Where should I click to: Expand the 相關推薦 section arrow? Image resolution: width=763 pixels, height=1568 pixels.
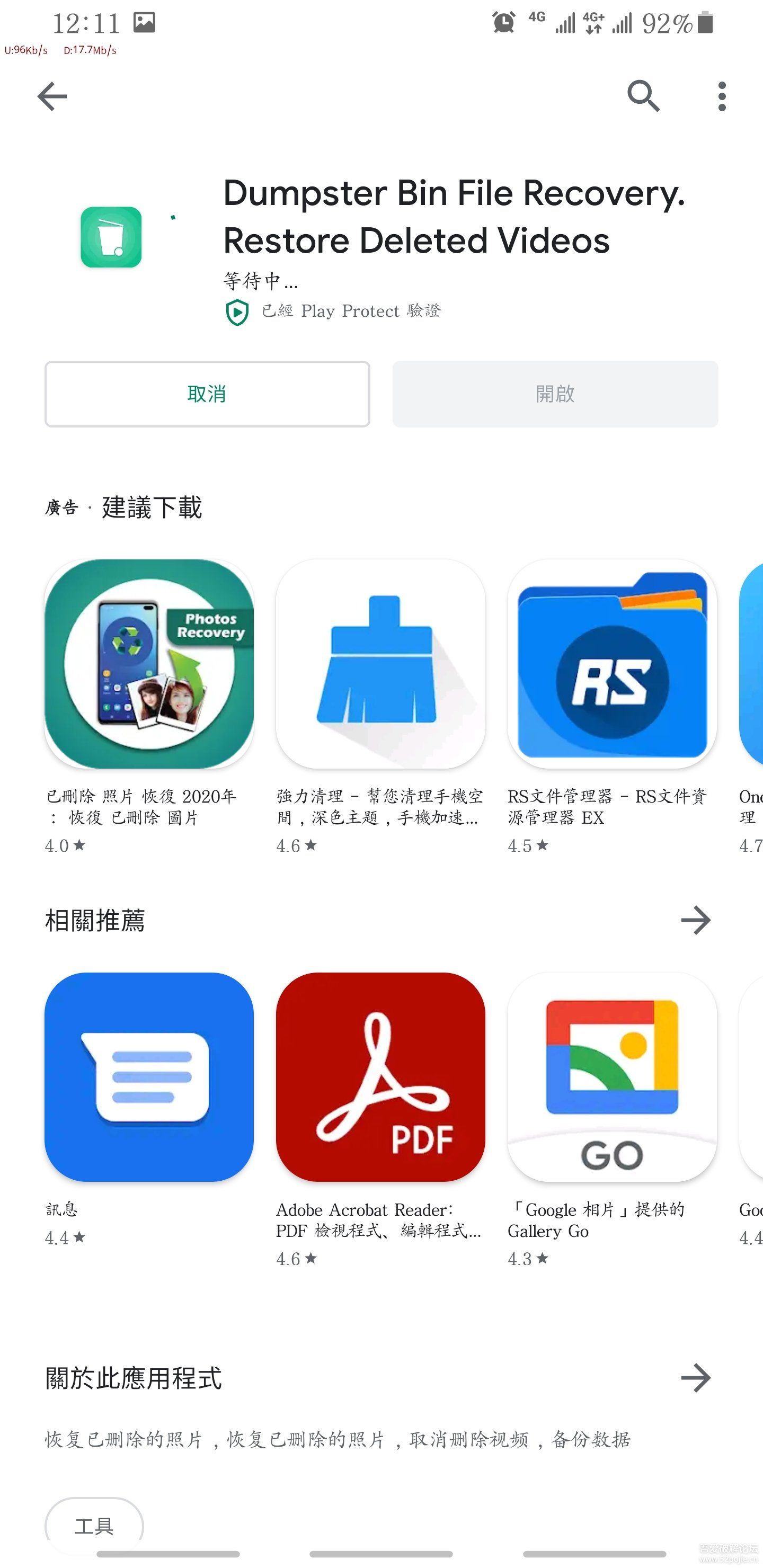[x=695, y=920]
